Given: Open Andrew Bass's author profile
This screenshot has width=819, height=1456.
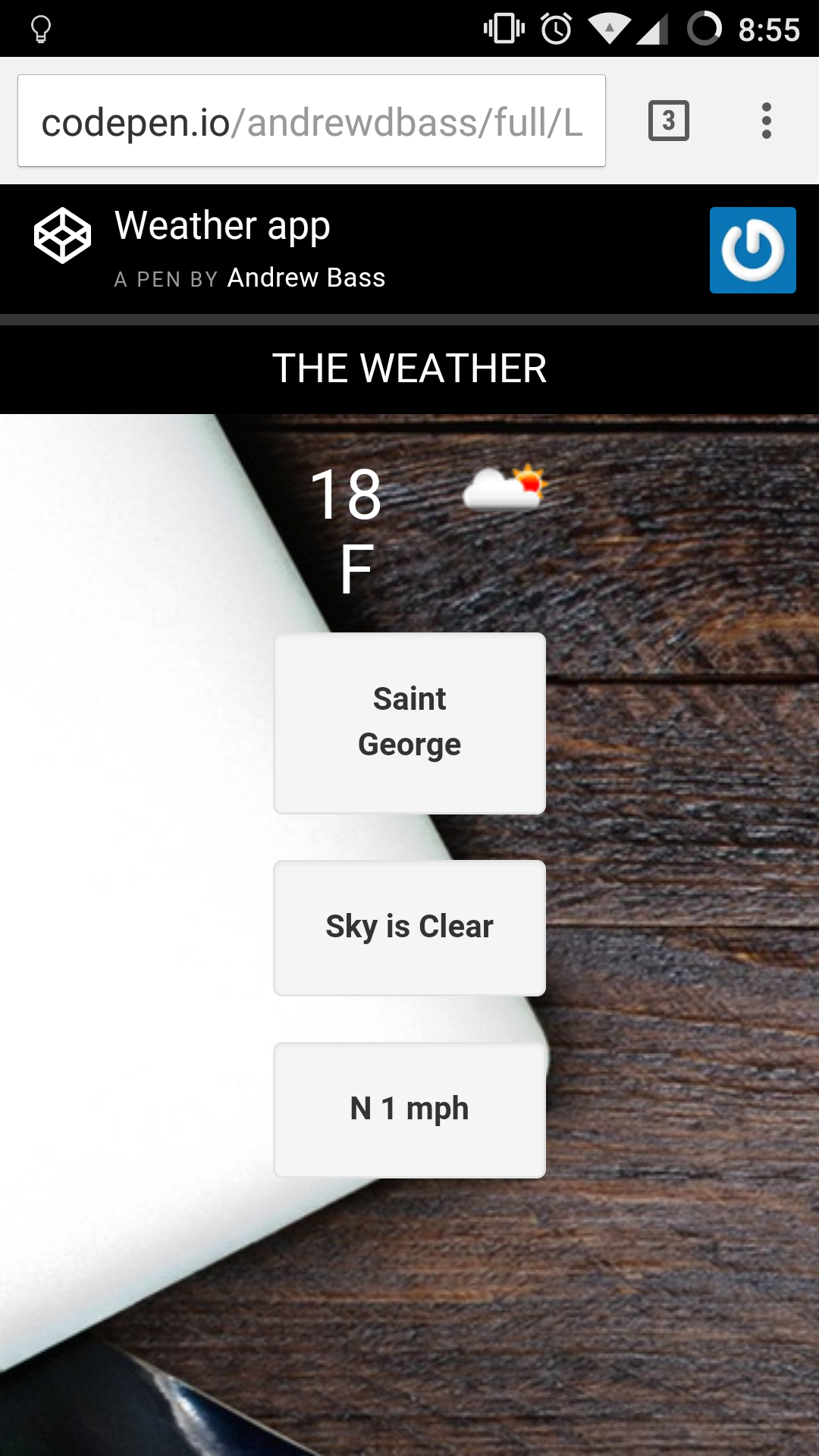Looking at the screenshot, I should coord(306,278).
